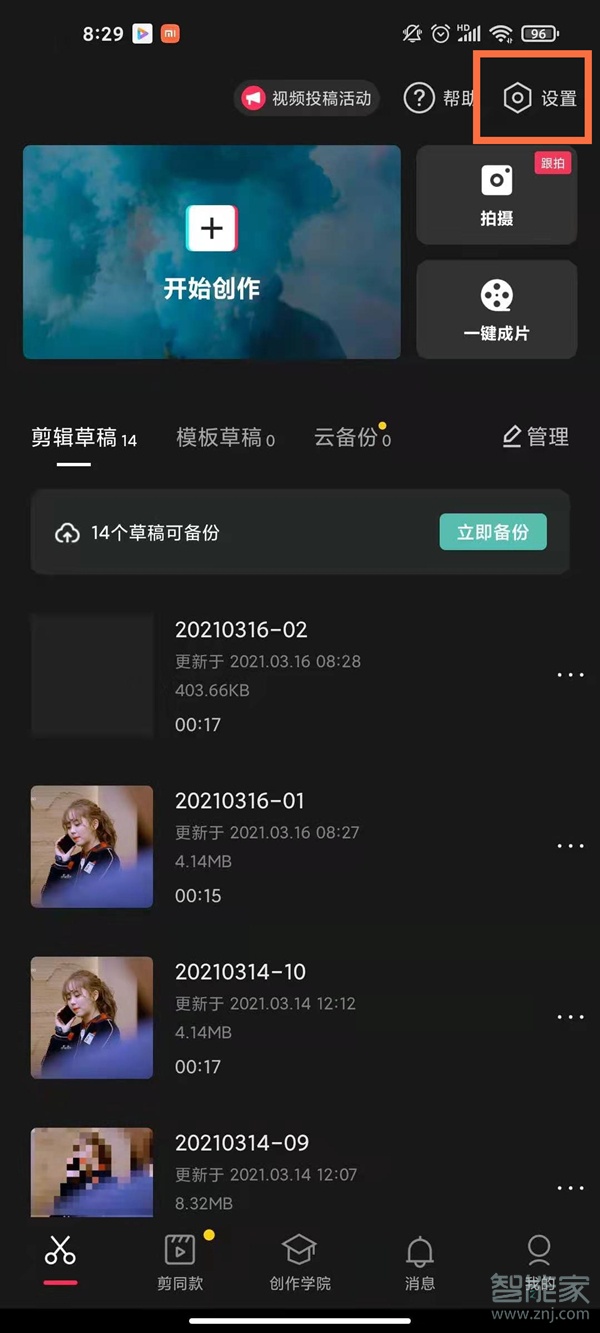This screenshot has width=600, height=1333.
Task: Go to the 创作学院 tab
Action: click(300, 1262)
